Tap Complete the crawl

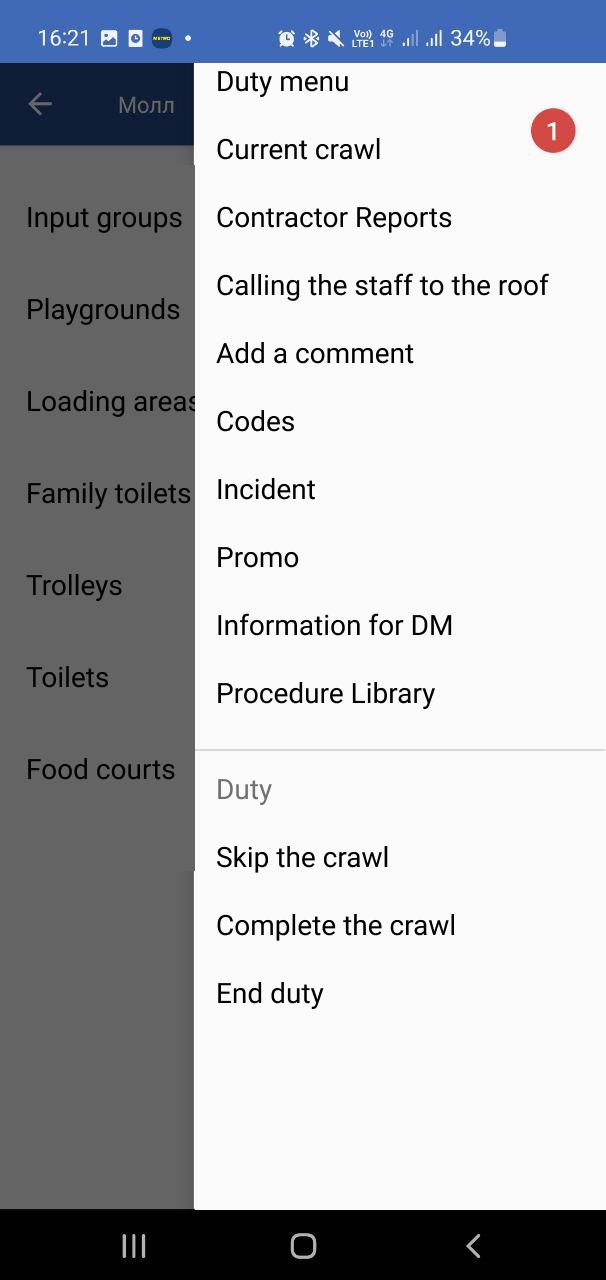click(400, 926)
